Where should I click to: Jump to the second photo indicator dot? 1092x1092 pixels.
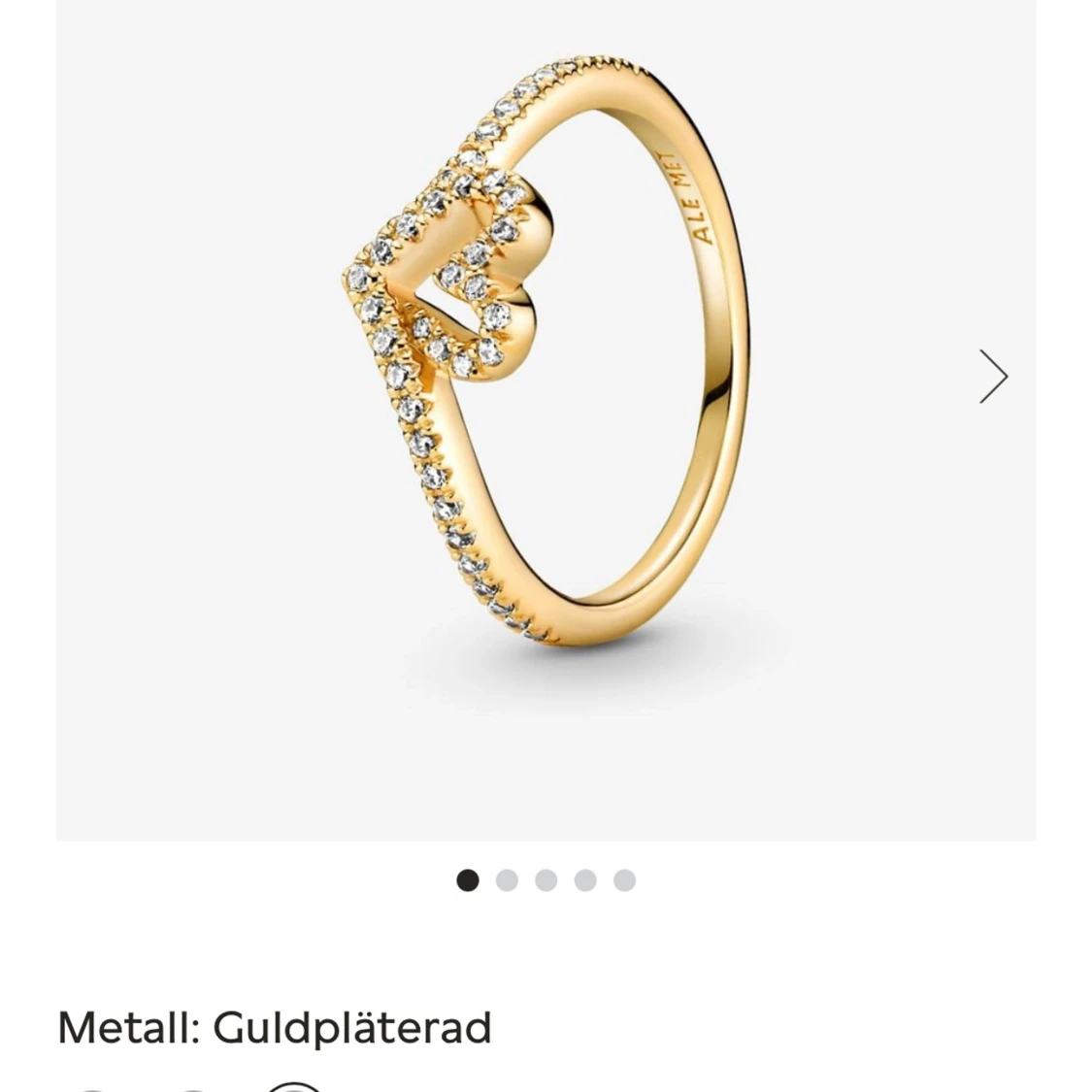pyautogui.click(x=507, y=880)
